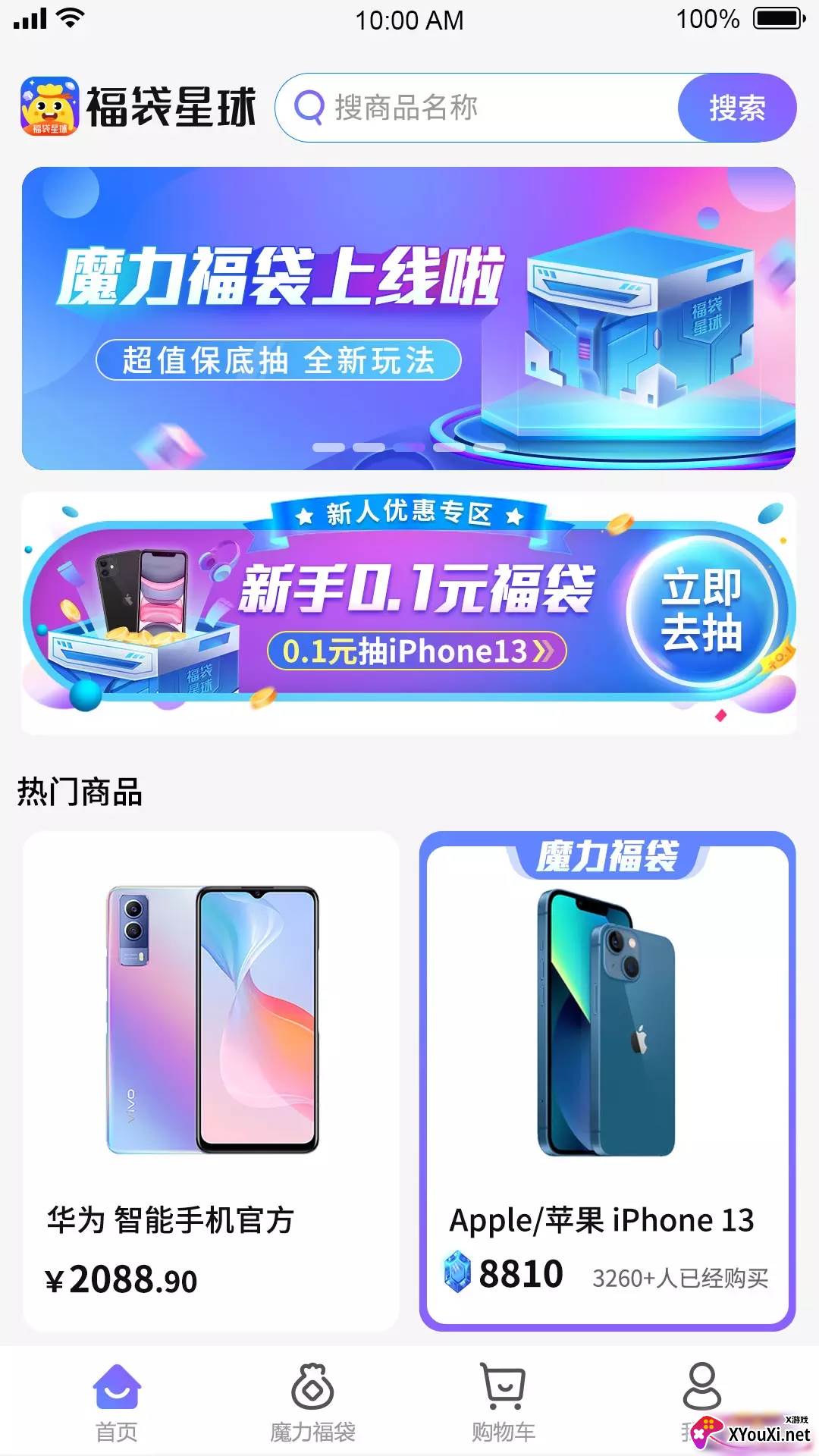This screenshot has height=1456, width=819.
Task: Open the 魔力福袋上线啦 banner
Action: coord(409,318)
